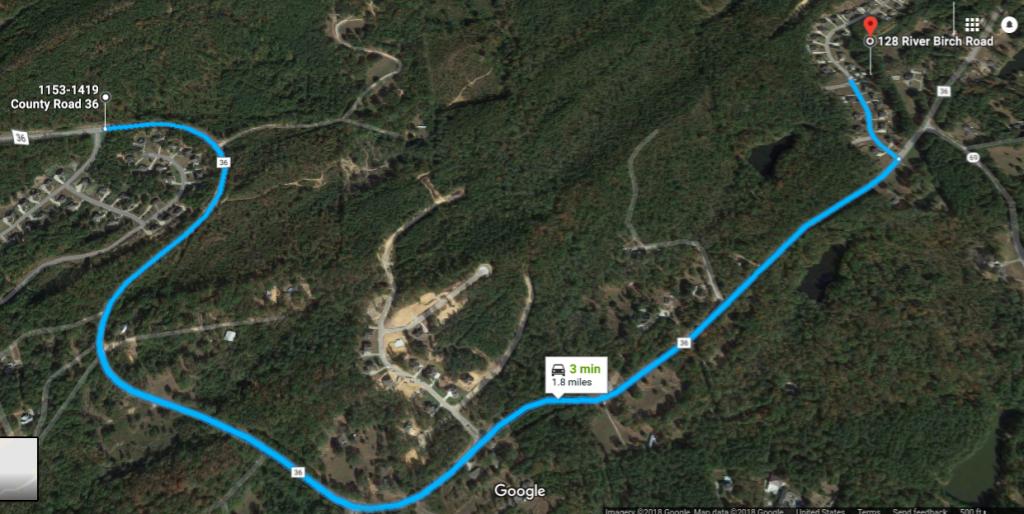Viewport: 1024px width, 514px height.
Task: Open the notifications bell
Action: coord(1008,25)
